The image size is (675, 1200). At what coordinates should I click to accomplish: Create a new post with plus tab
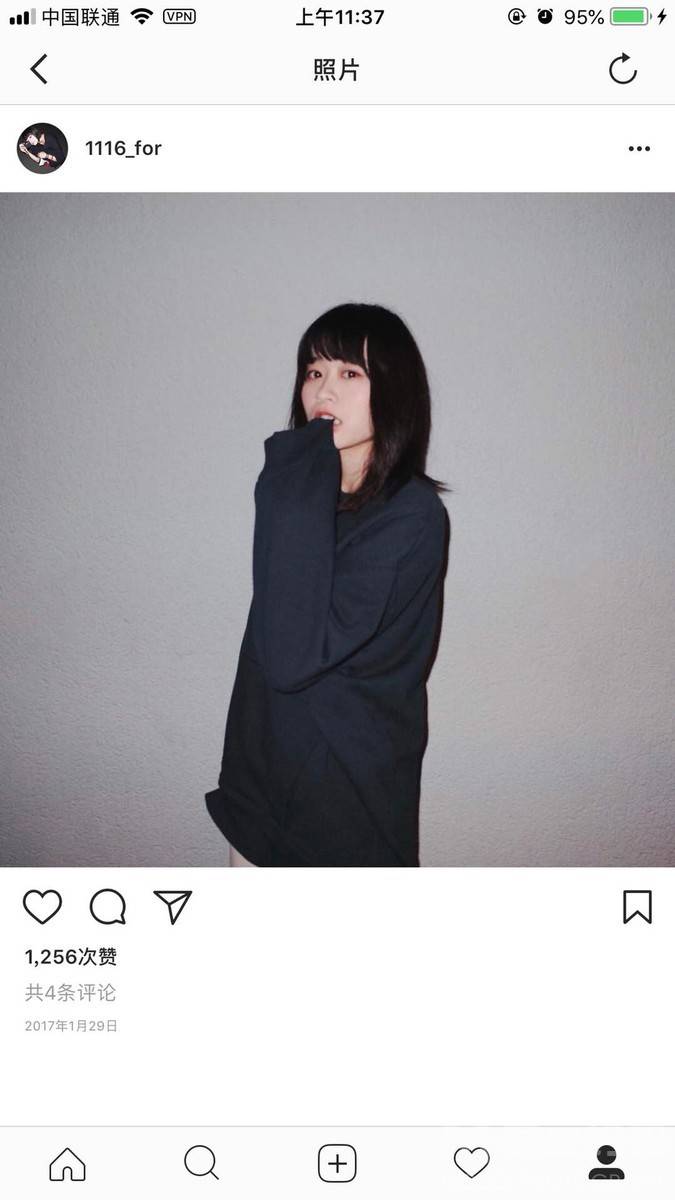(337, 1163)
